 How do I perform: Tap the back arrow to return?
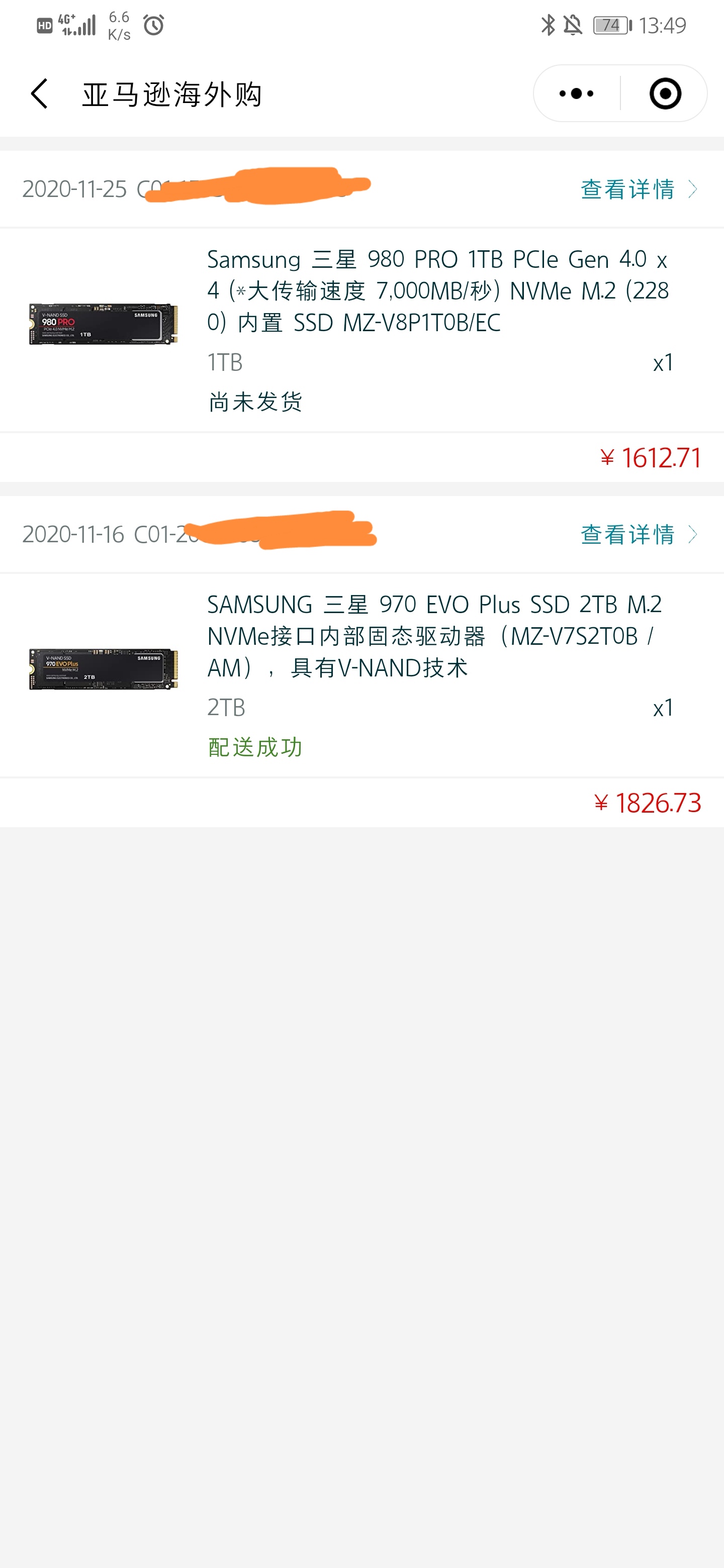(38, 94)
